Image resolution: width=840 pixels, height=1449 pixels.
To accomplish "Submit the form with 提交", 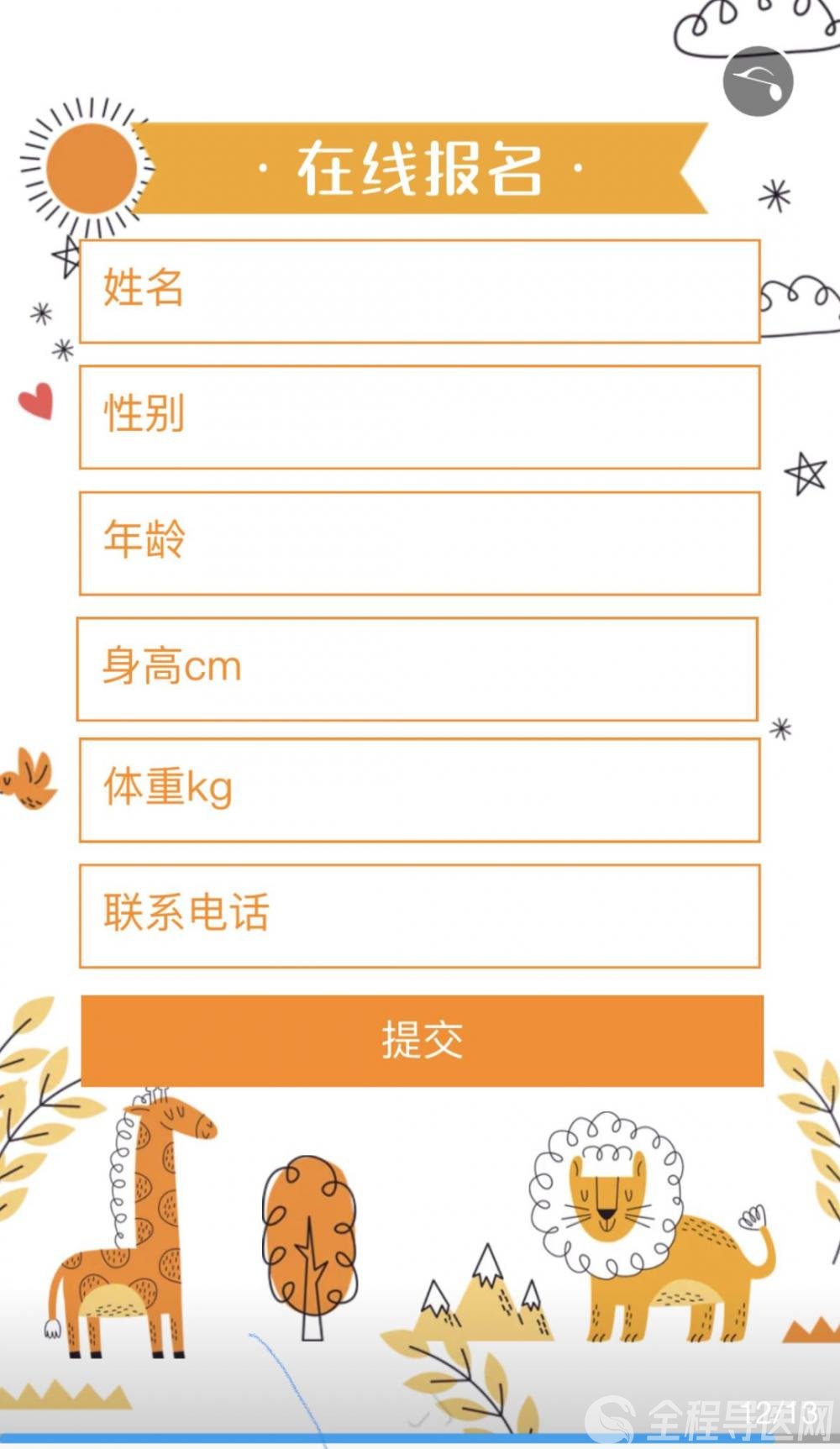I will point(423,1041).
